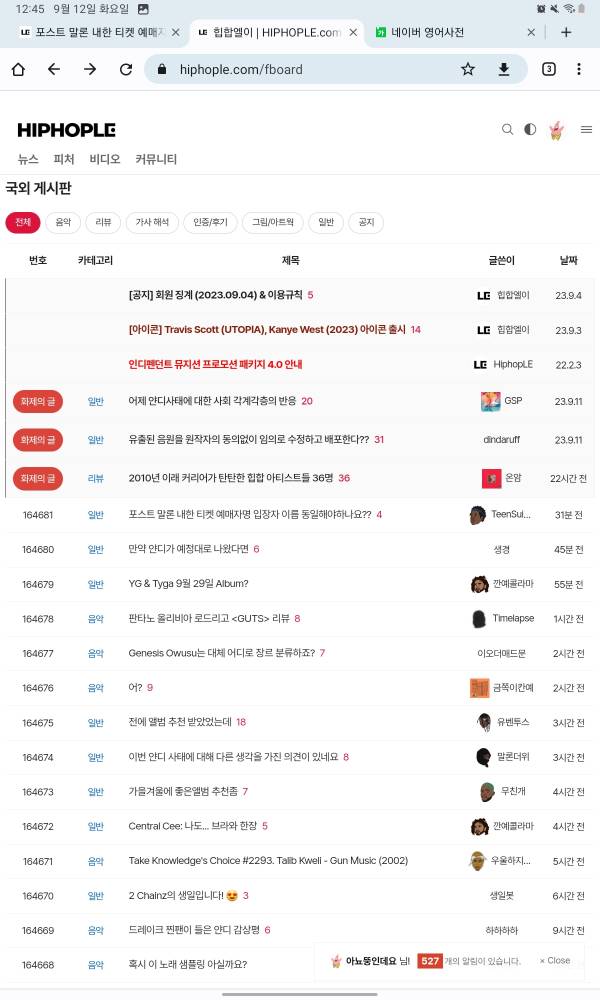Reload the page in the browser toolbar
The image size is (600, 1000).
126,69
